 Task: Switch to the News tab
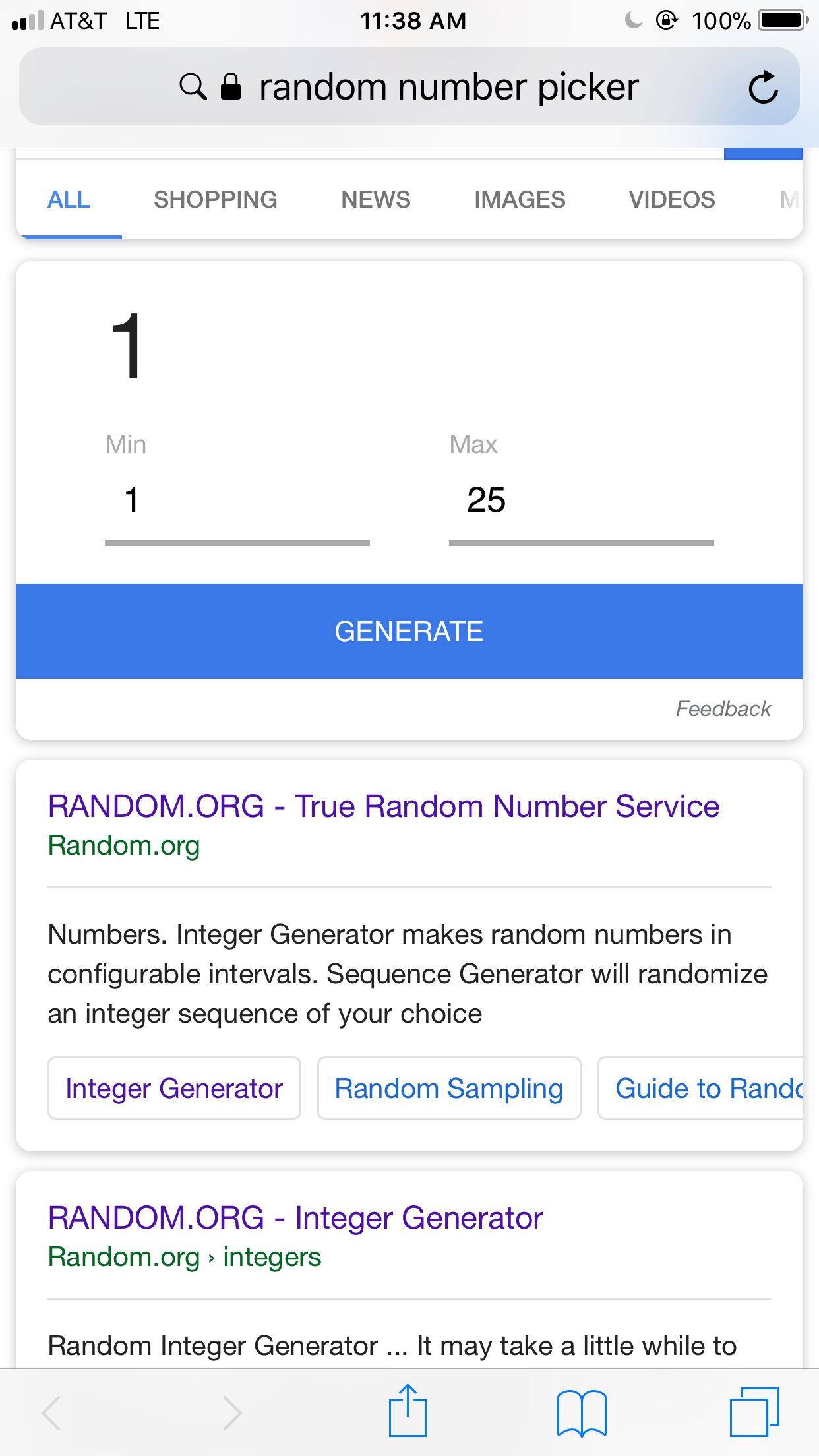(x=376, y=199)
